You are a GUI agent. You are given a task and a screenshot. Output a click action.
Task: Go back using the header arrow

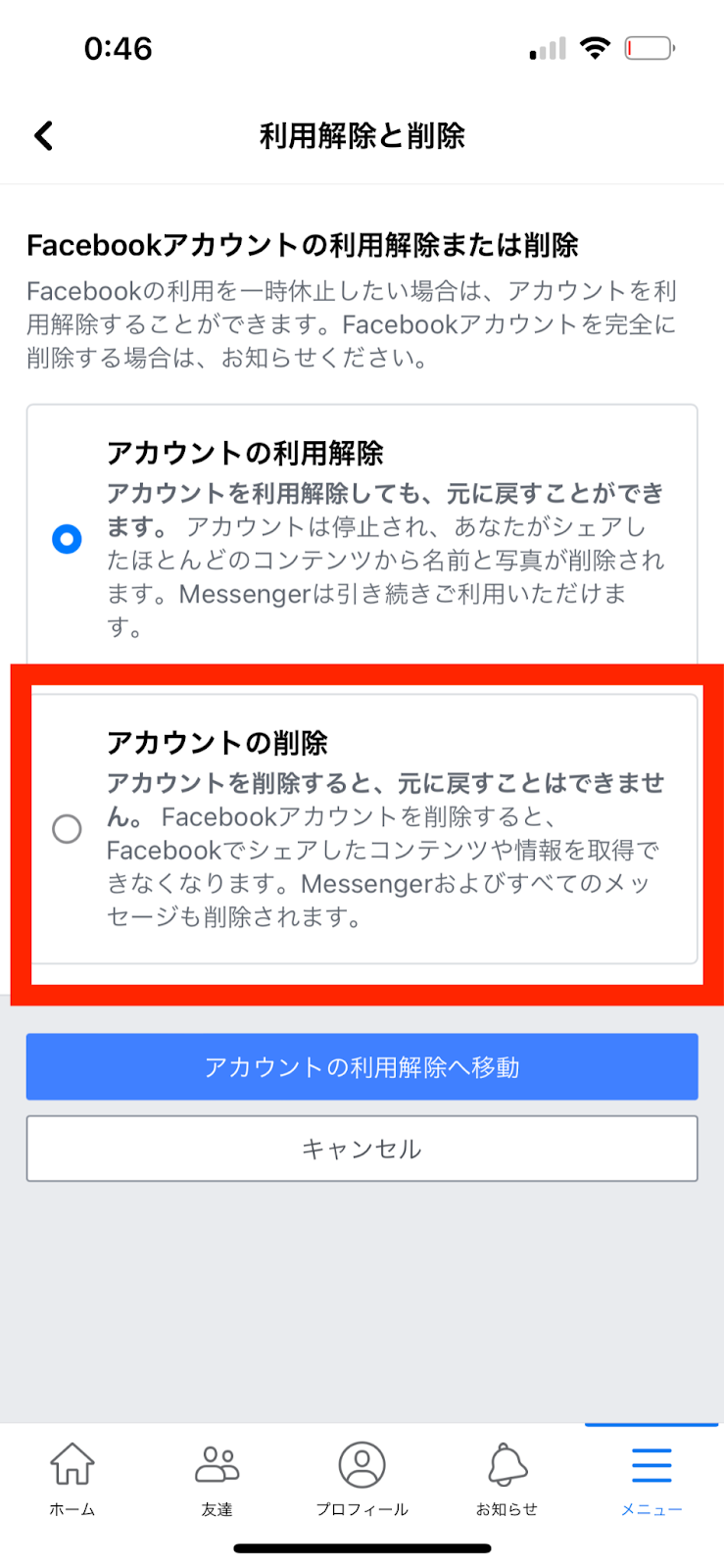pos(43,135)
